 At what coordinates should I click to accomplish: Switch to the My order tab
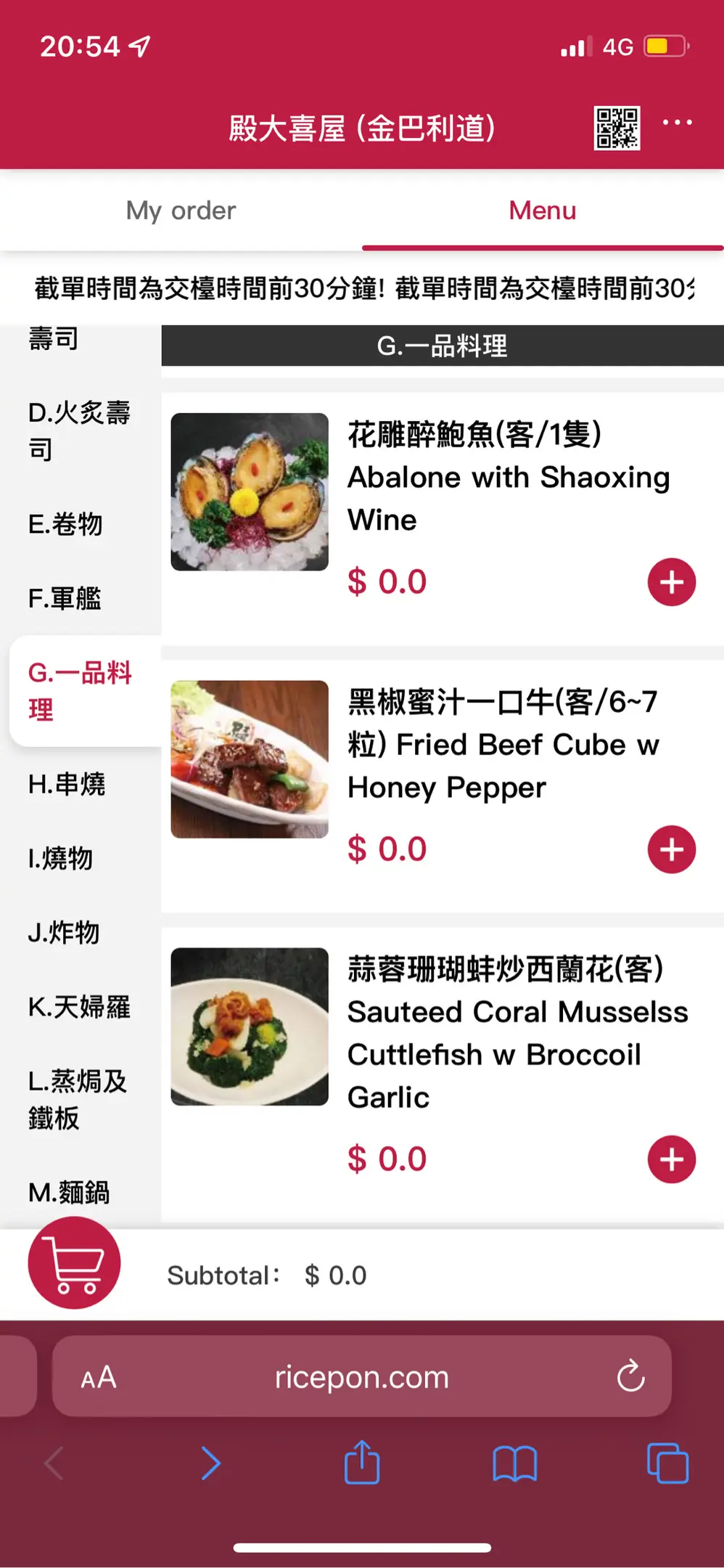click(x=181, y=211)
